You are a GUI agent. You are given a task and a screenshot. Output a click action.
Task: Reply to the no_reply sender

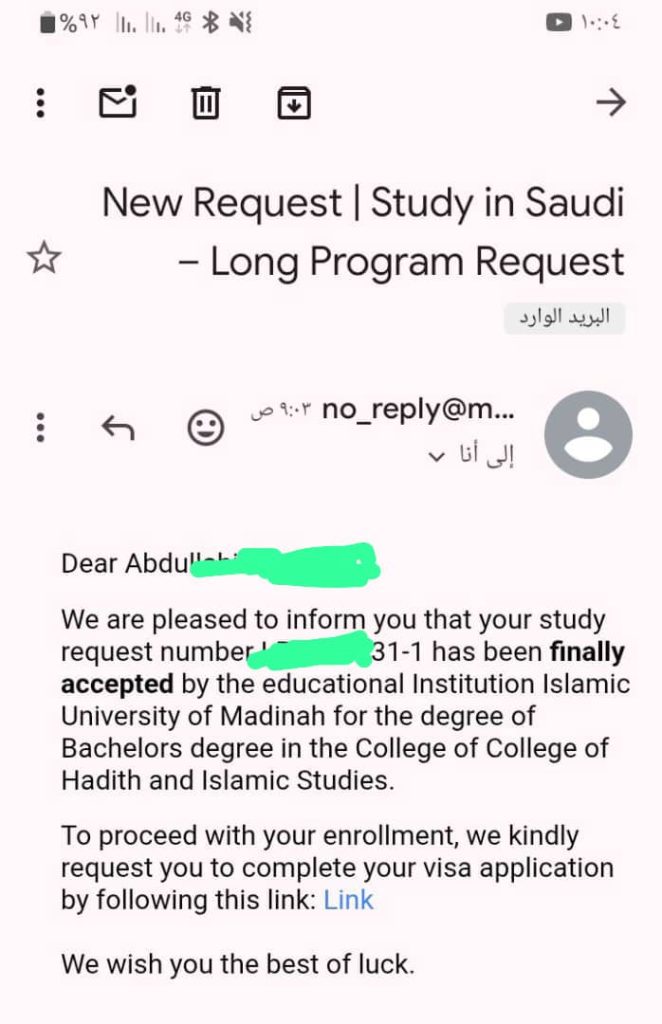point(118,428)
